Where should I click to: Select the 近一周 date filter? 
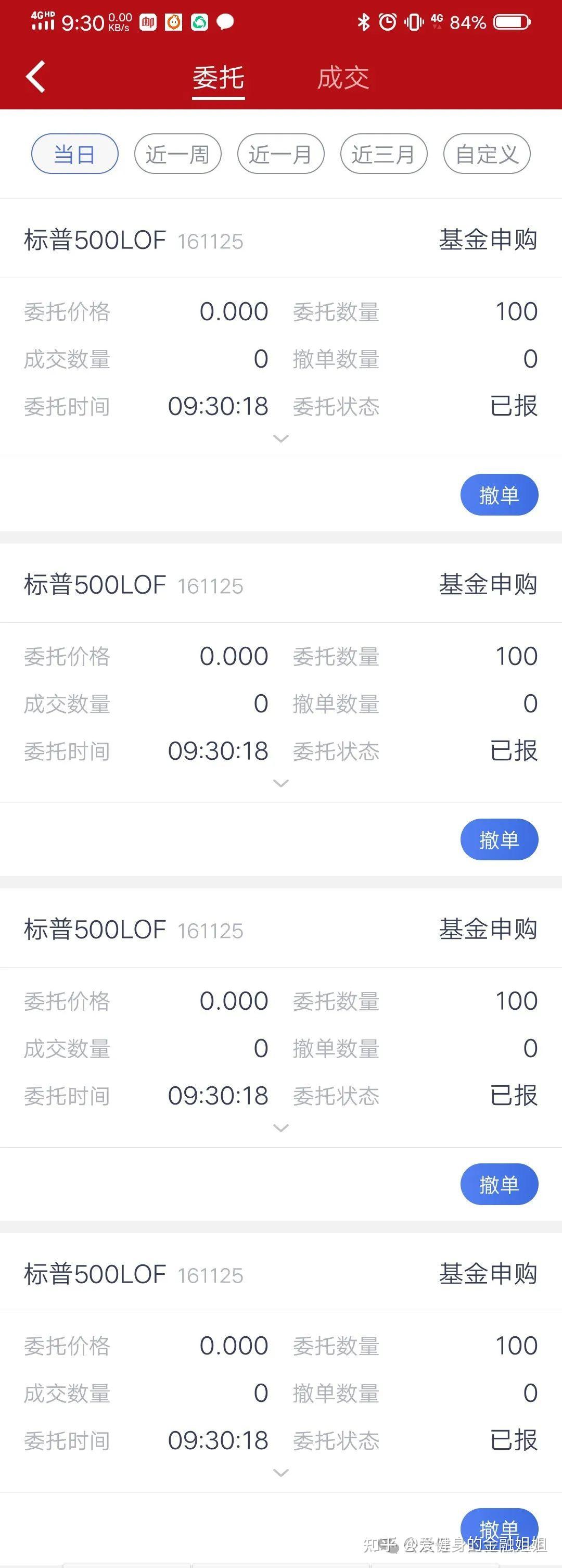pos(177,154)
